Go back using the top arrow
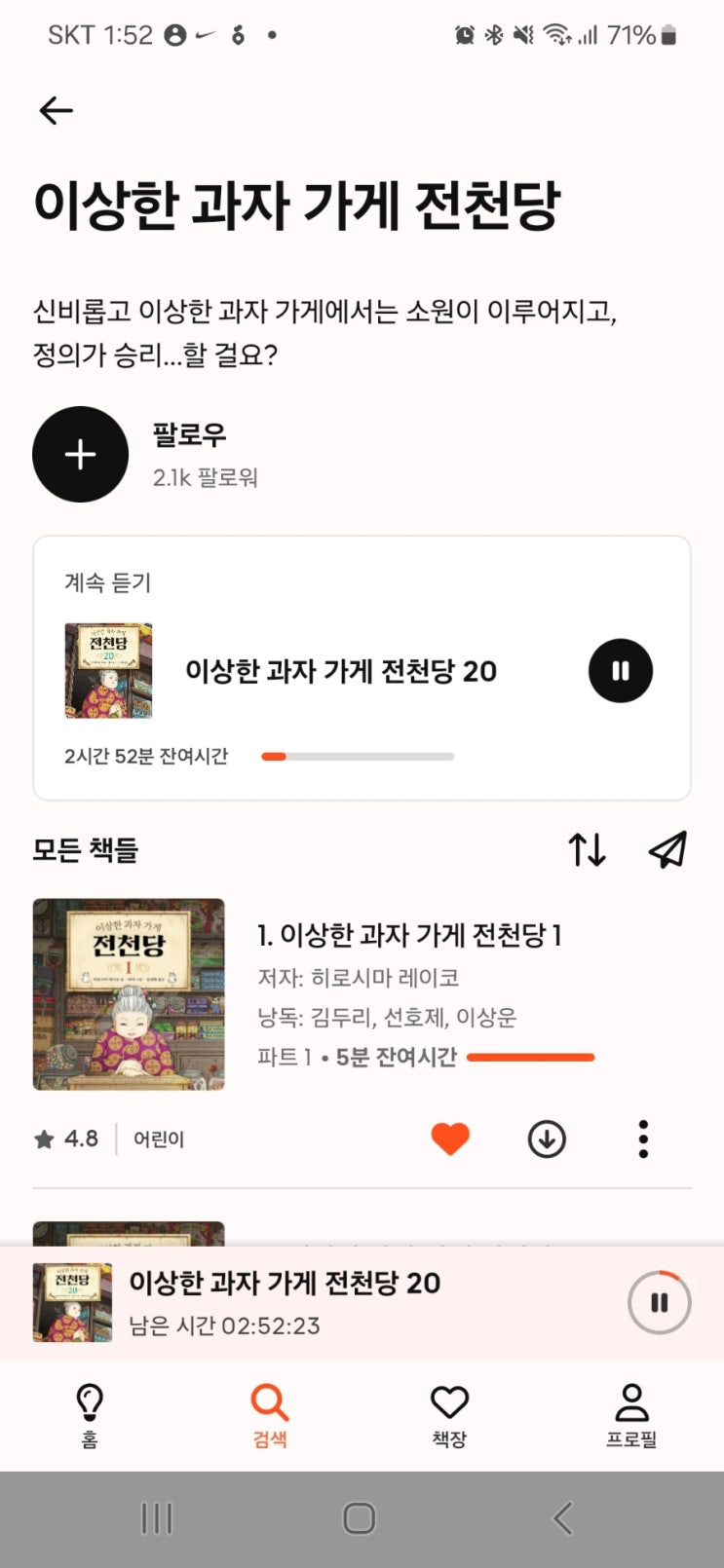724x1568 pixels. point(56,111)
